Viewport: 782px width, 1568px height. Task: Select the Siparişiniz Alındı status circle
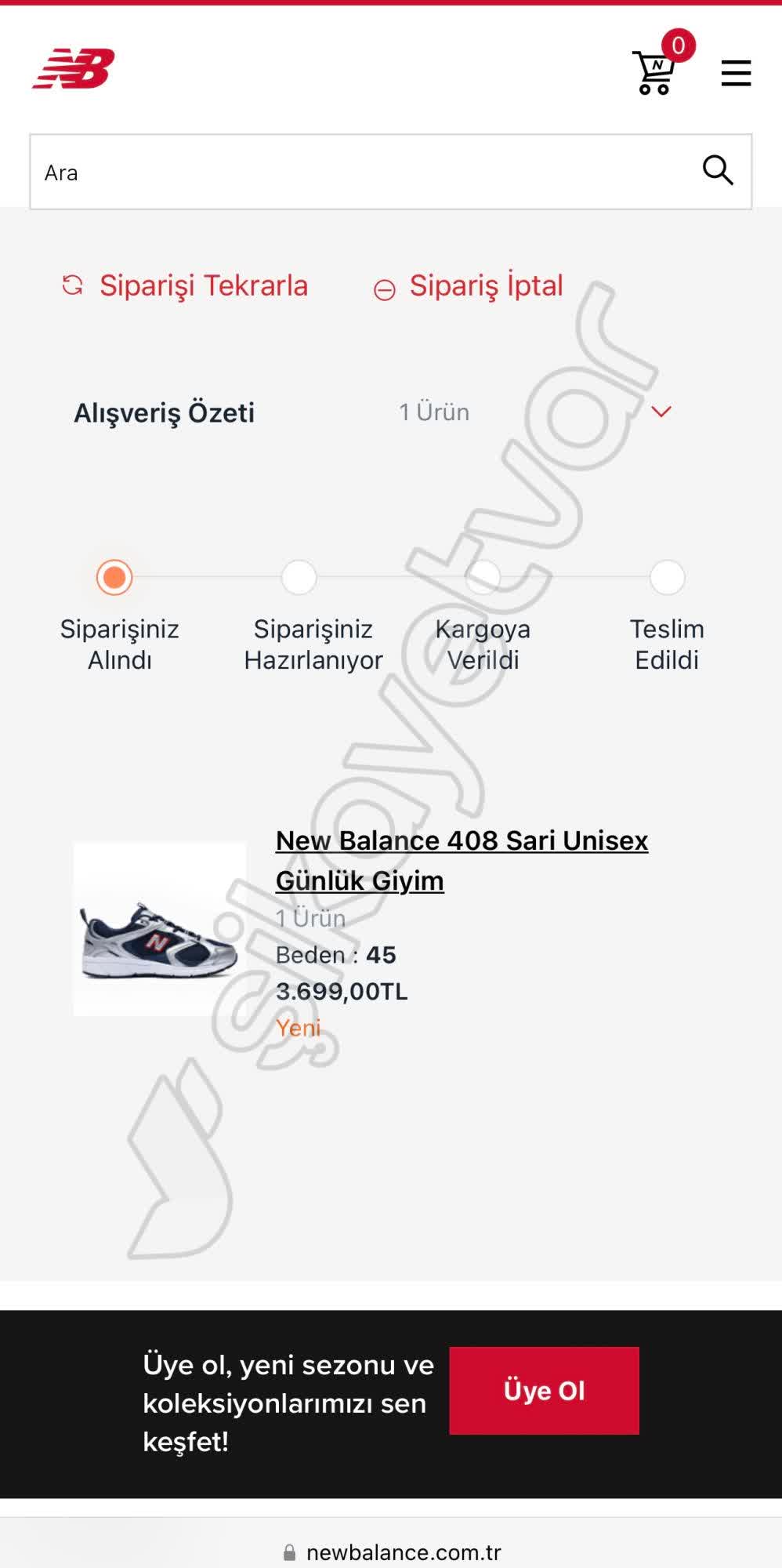[115, 577]
